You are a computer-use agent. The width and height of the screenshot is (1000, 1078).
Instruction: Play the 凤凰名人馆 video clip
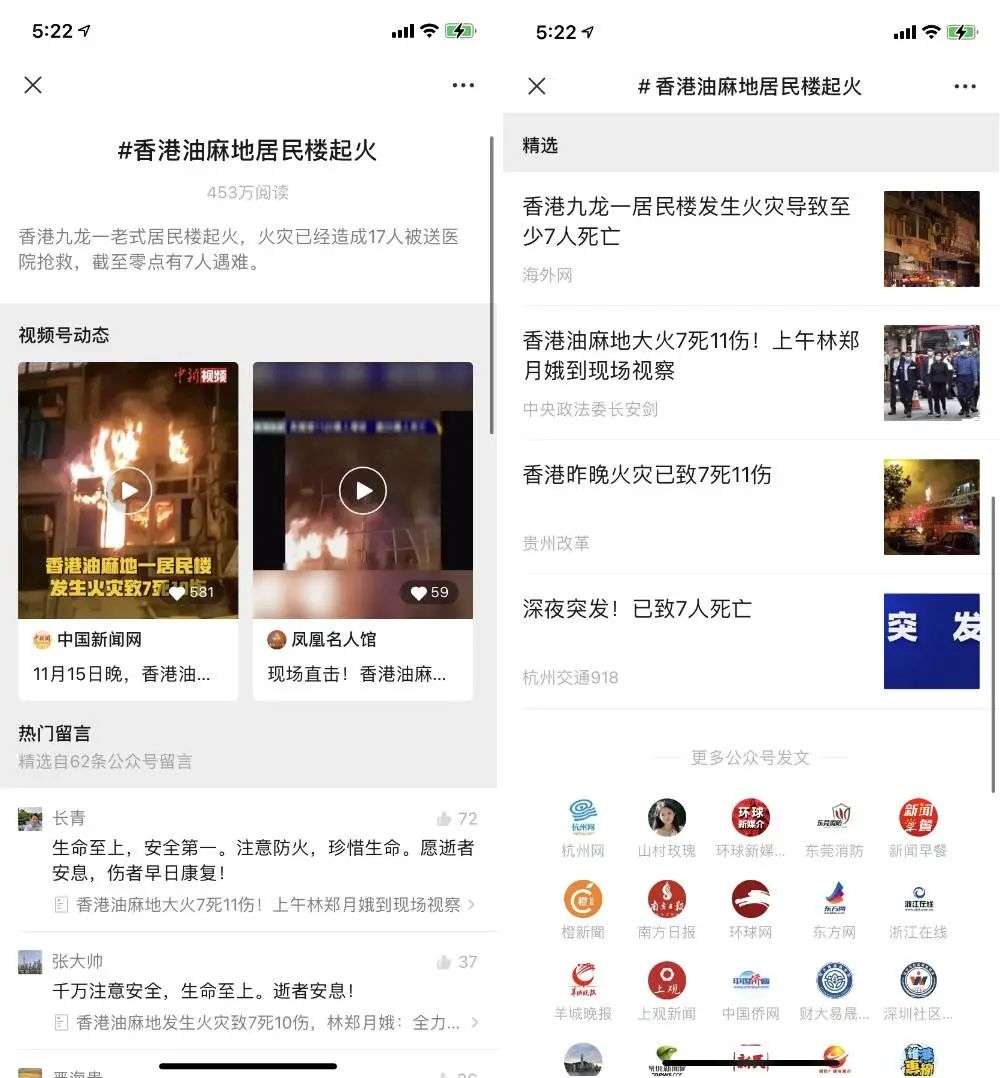tap(362, 490)
